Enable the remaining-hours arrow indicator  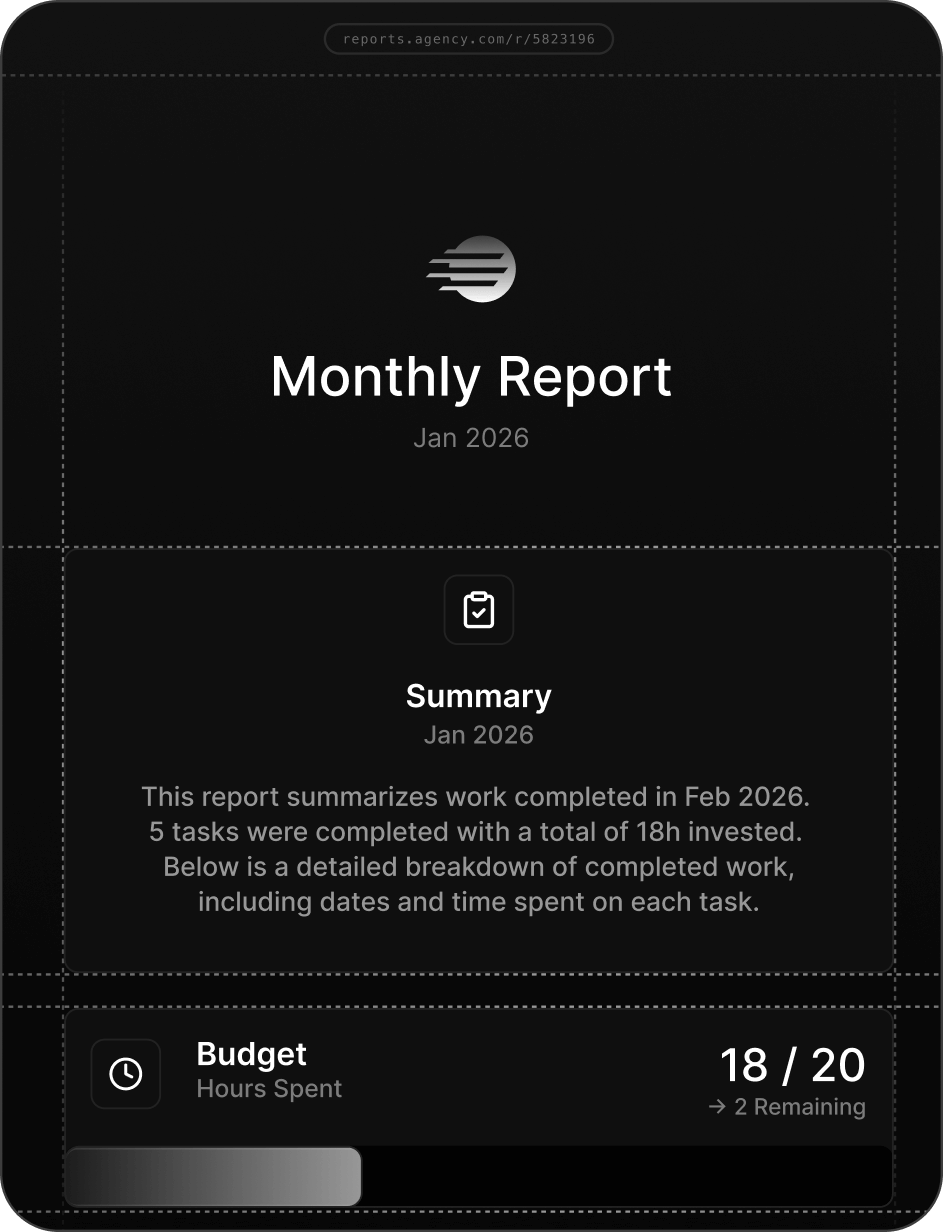point(716,1106)
